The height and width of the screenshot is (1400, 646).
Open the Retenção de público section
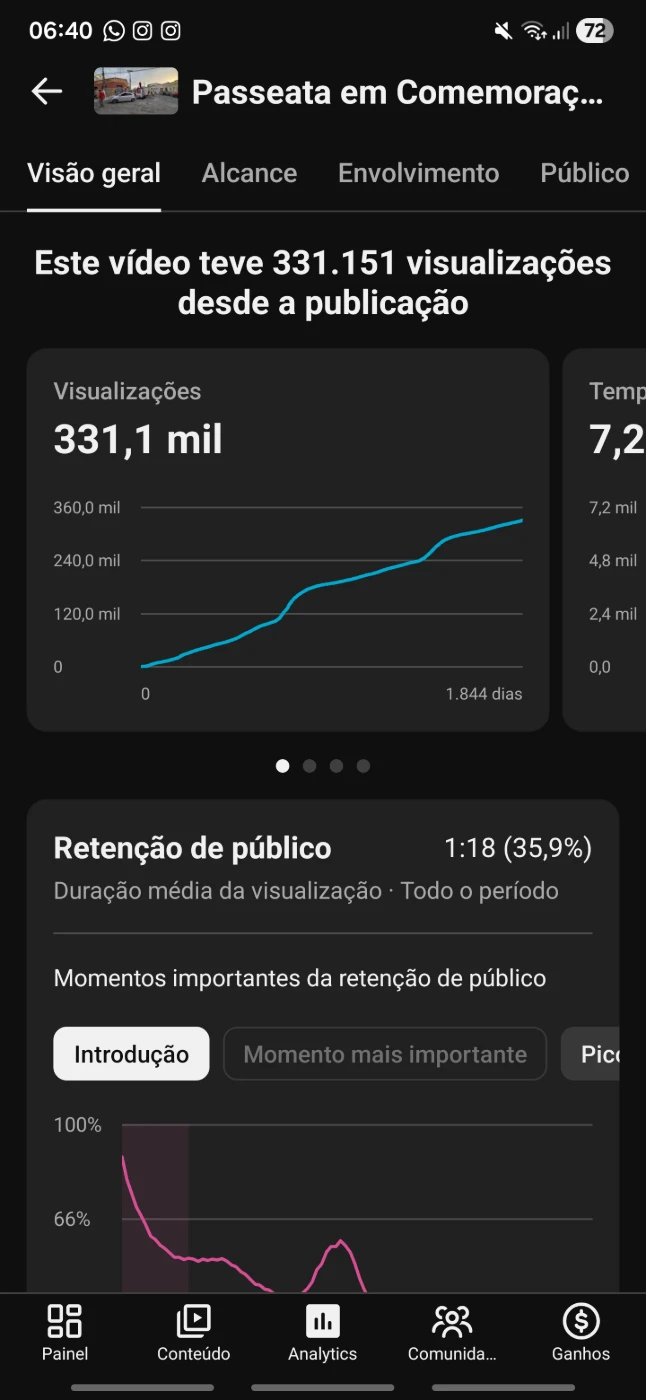(192, 849)
